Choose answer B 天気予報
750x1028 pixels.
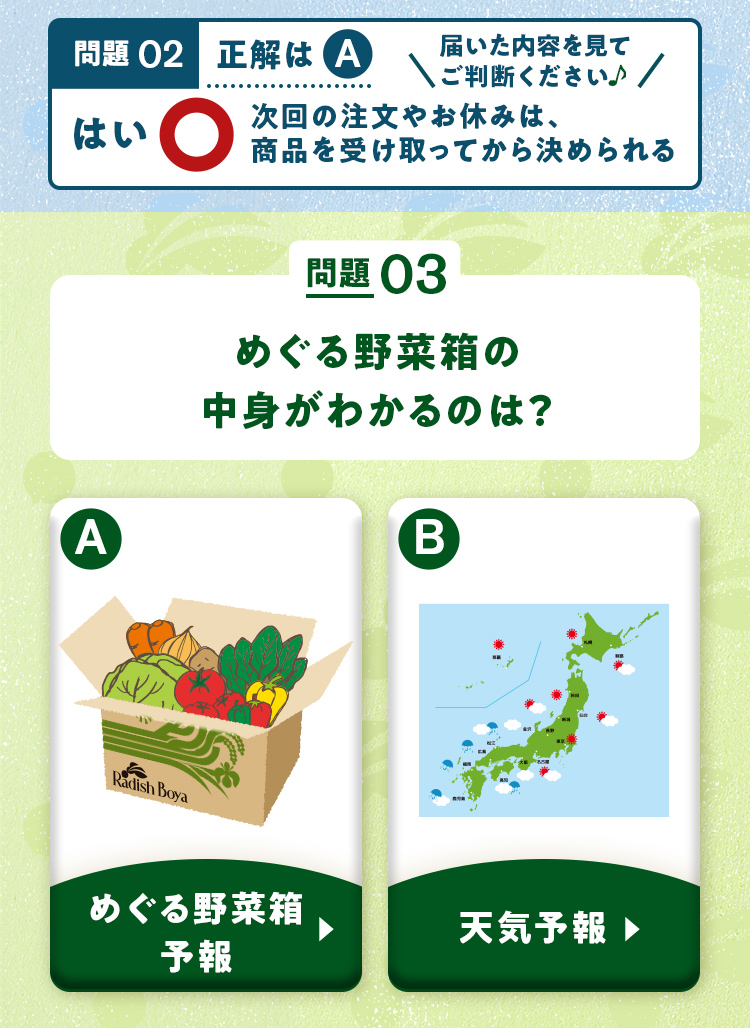(x=544, y=930)
